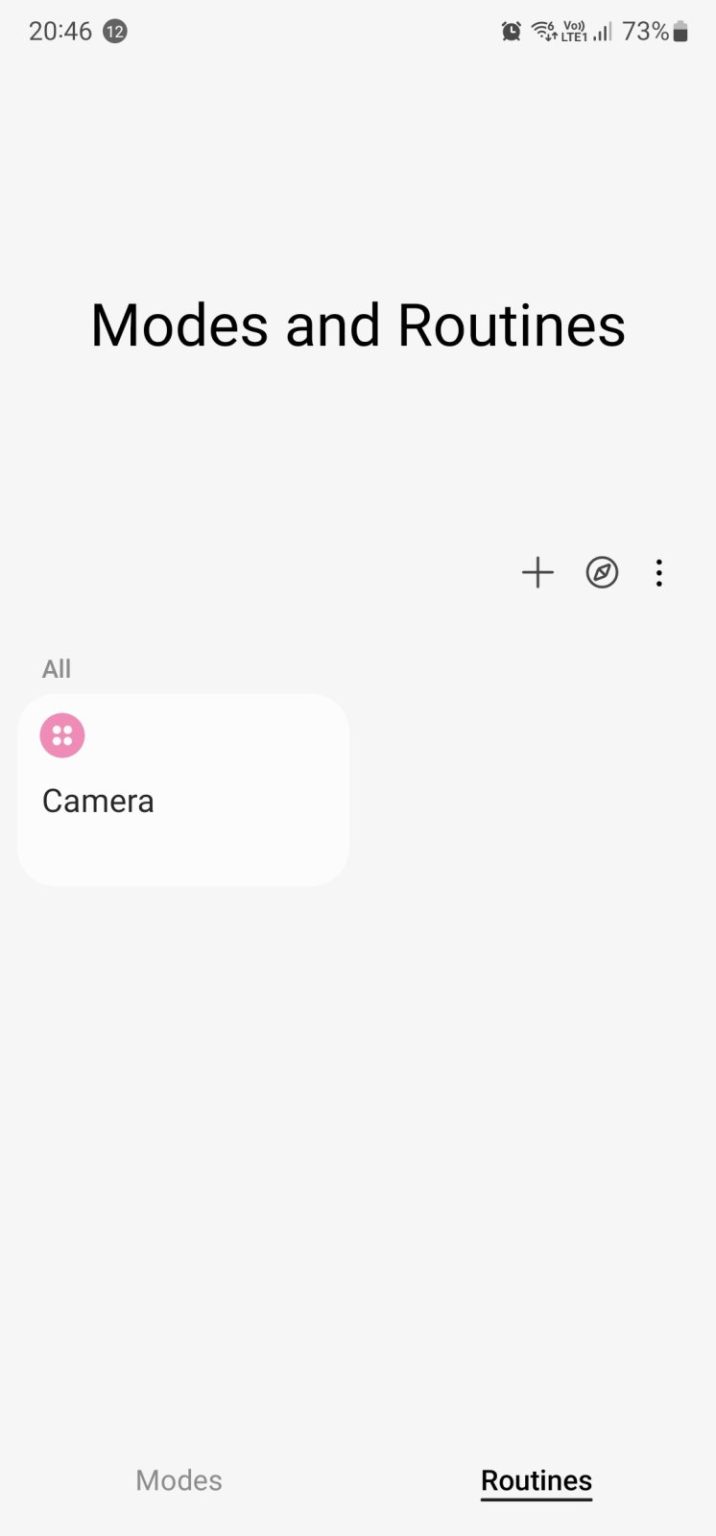Screen dimensions: 716x1536
Task: Switch to the Modes tab
Action: [x=179, y=1480]
